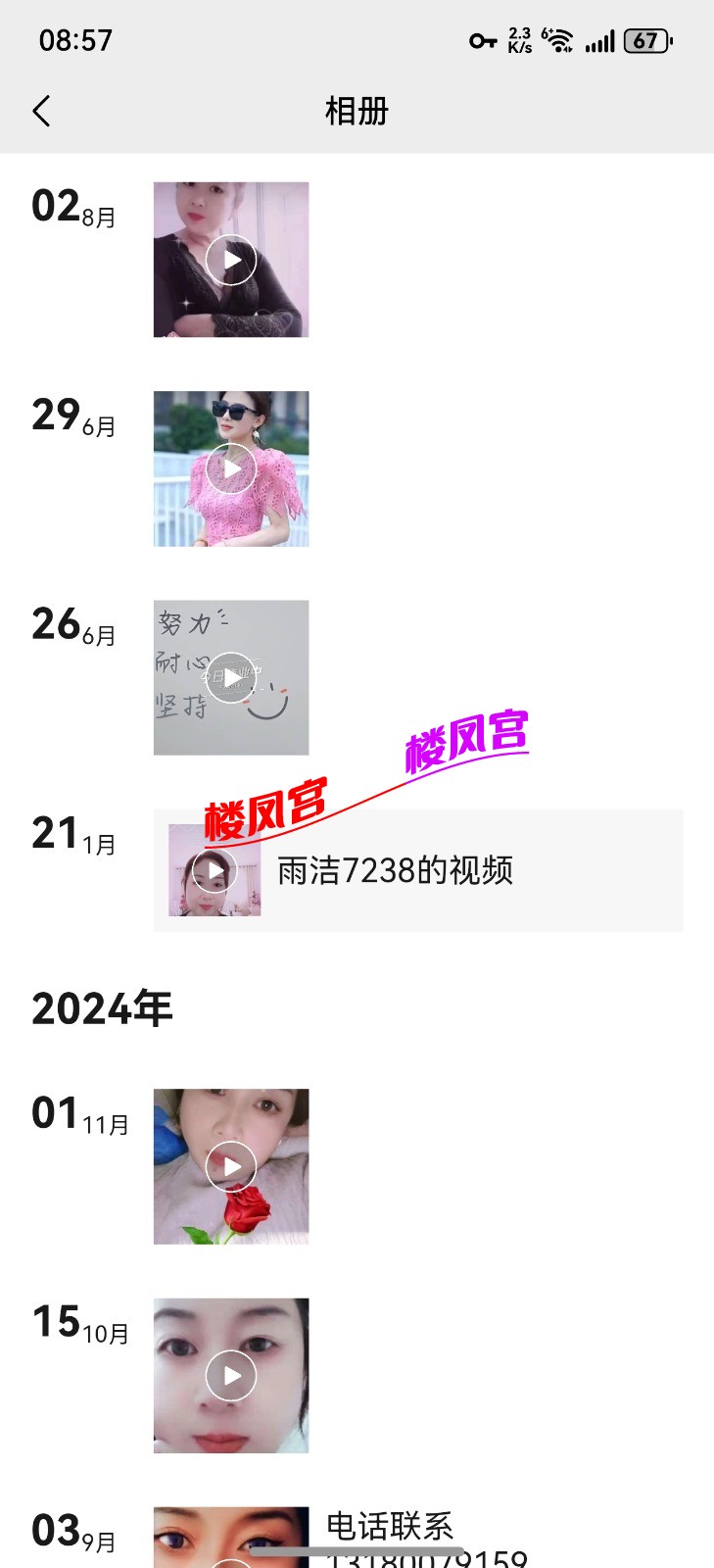Viewport: 714px width, 1568px height.
Task: Open the 雨洁7238的视频 entry
Action: click(x=397, y=871)
